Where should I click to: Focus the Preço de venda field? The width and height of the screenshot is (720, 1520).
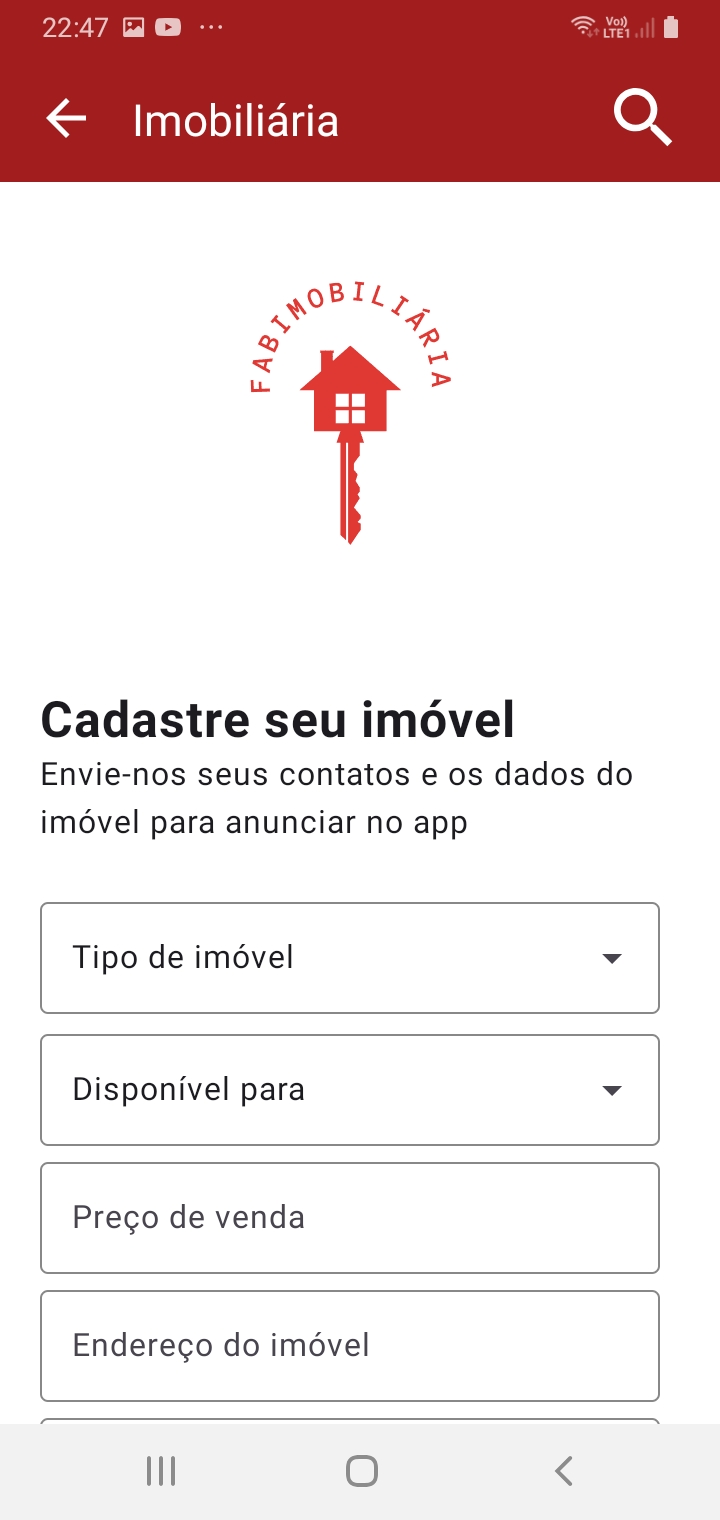[x=350, y=1218]
